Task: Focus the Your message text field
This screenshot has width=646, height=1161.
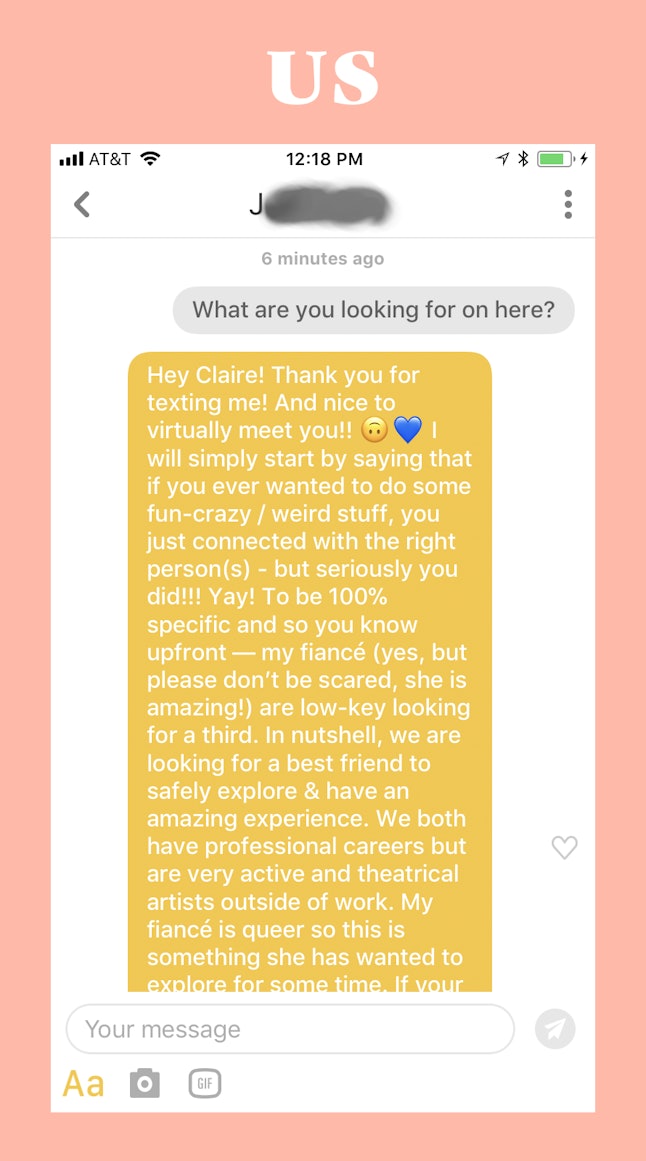Action: tap(290, 1028)
